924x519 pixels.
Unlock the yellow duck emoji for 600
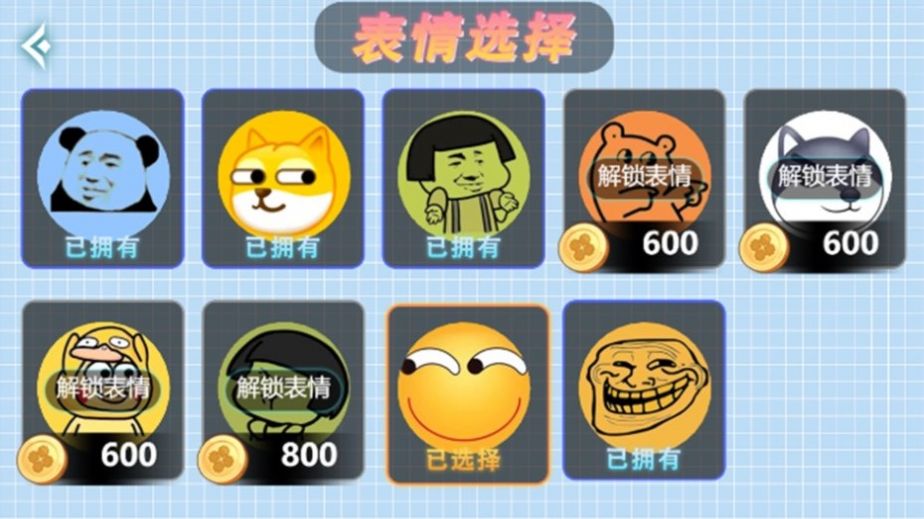tap(103, 388)
